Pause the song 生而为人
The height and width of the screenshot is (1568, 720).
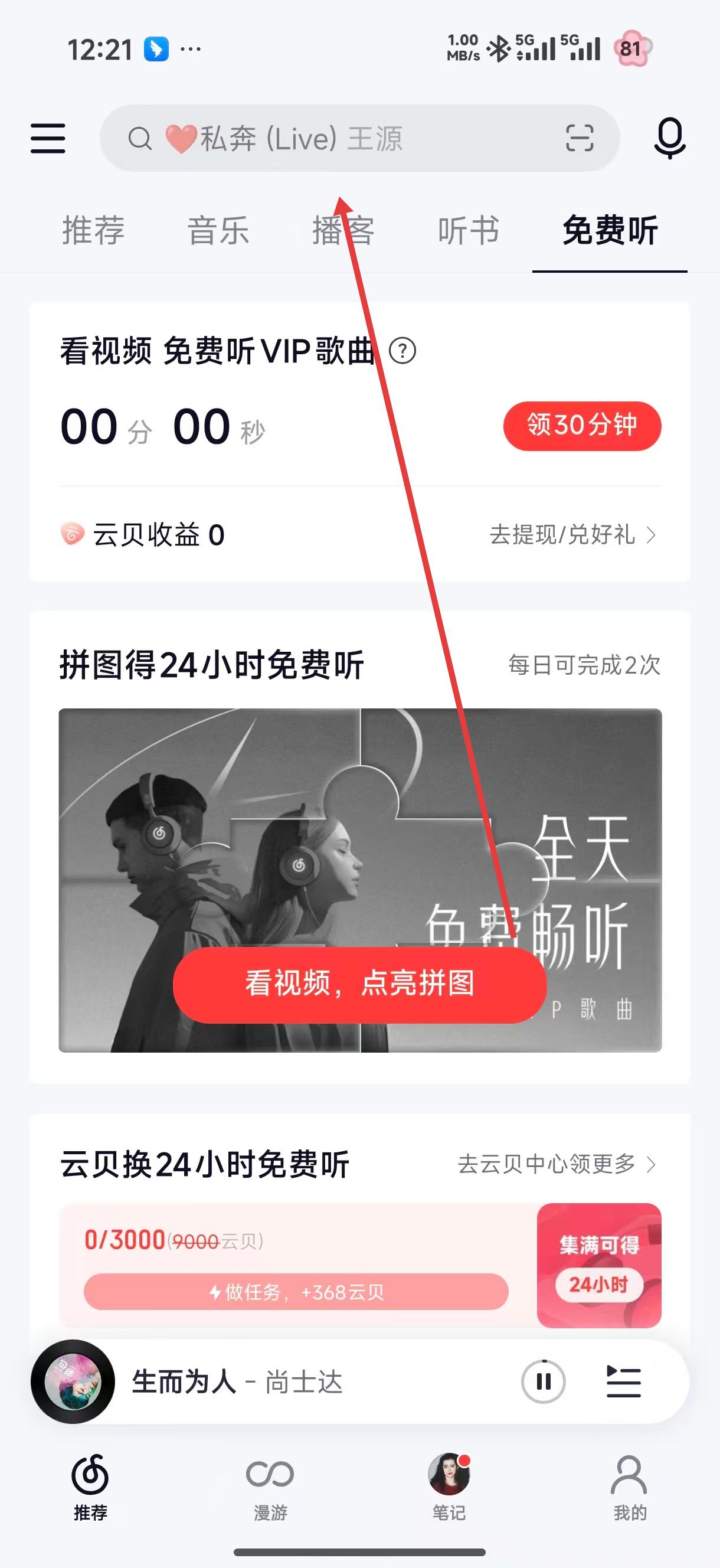543,1381
